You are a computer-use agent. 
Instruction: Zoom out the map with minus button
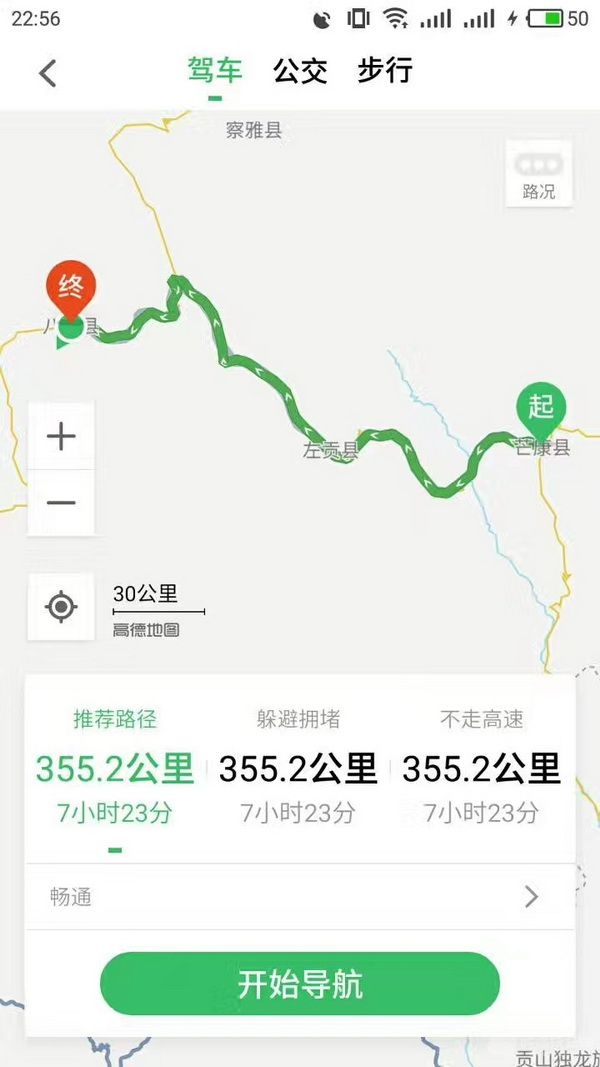click(x=61, y=502)
